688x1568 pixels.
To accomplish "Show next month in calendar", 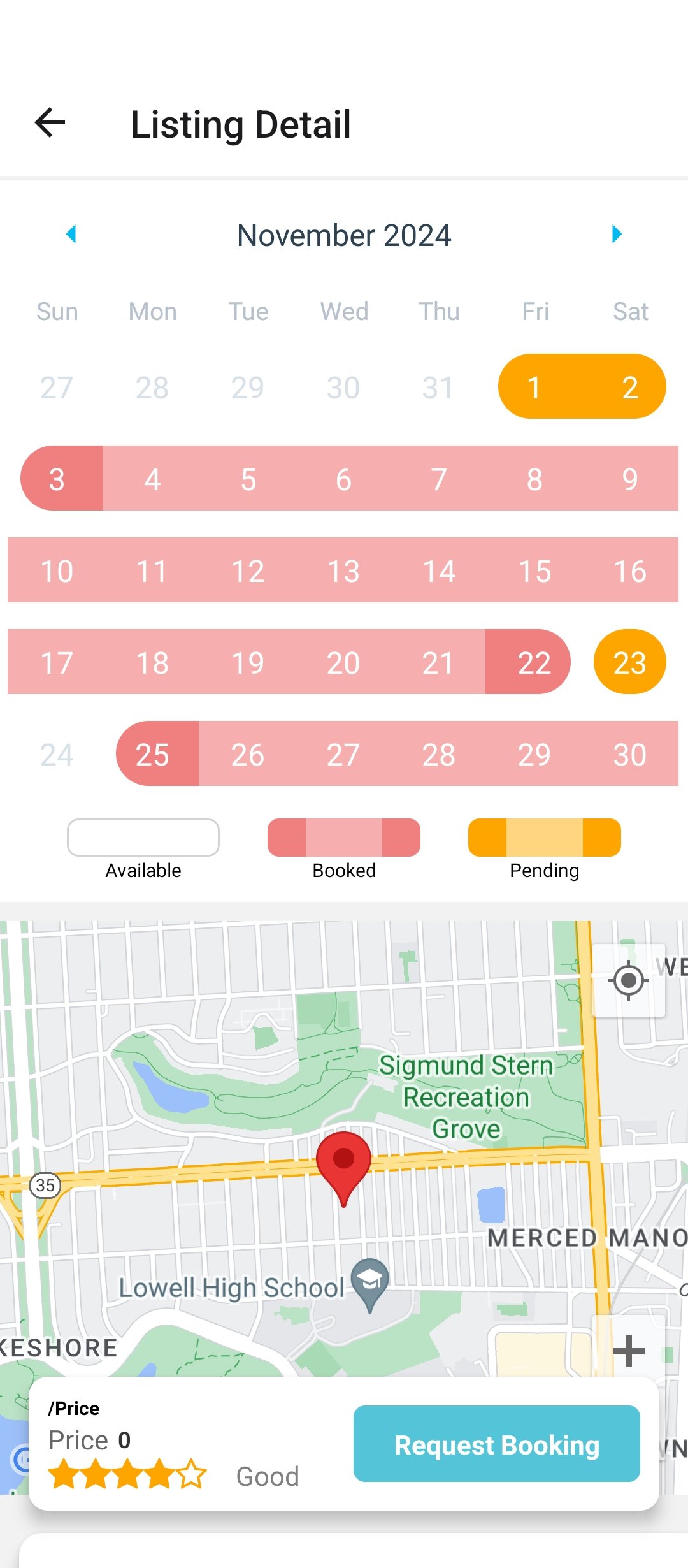I will pyautogui.click(x=616, y=234).
